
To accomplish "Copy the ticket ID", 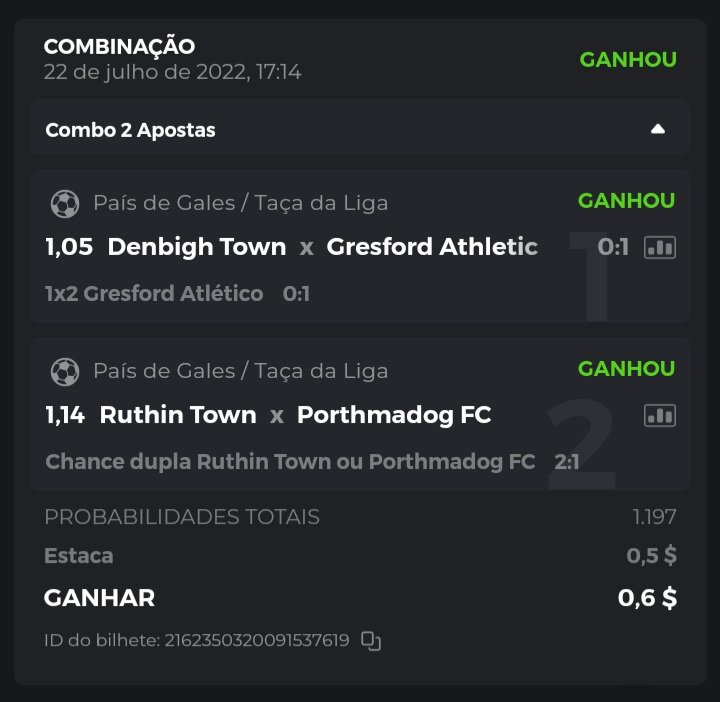I will [371, 641].
